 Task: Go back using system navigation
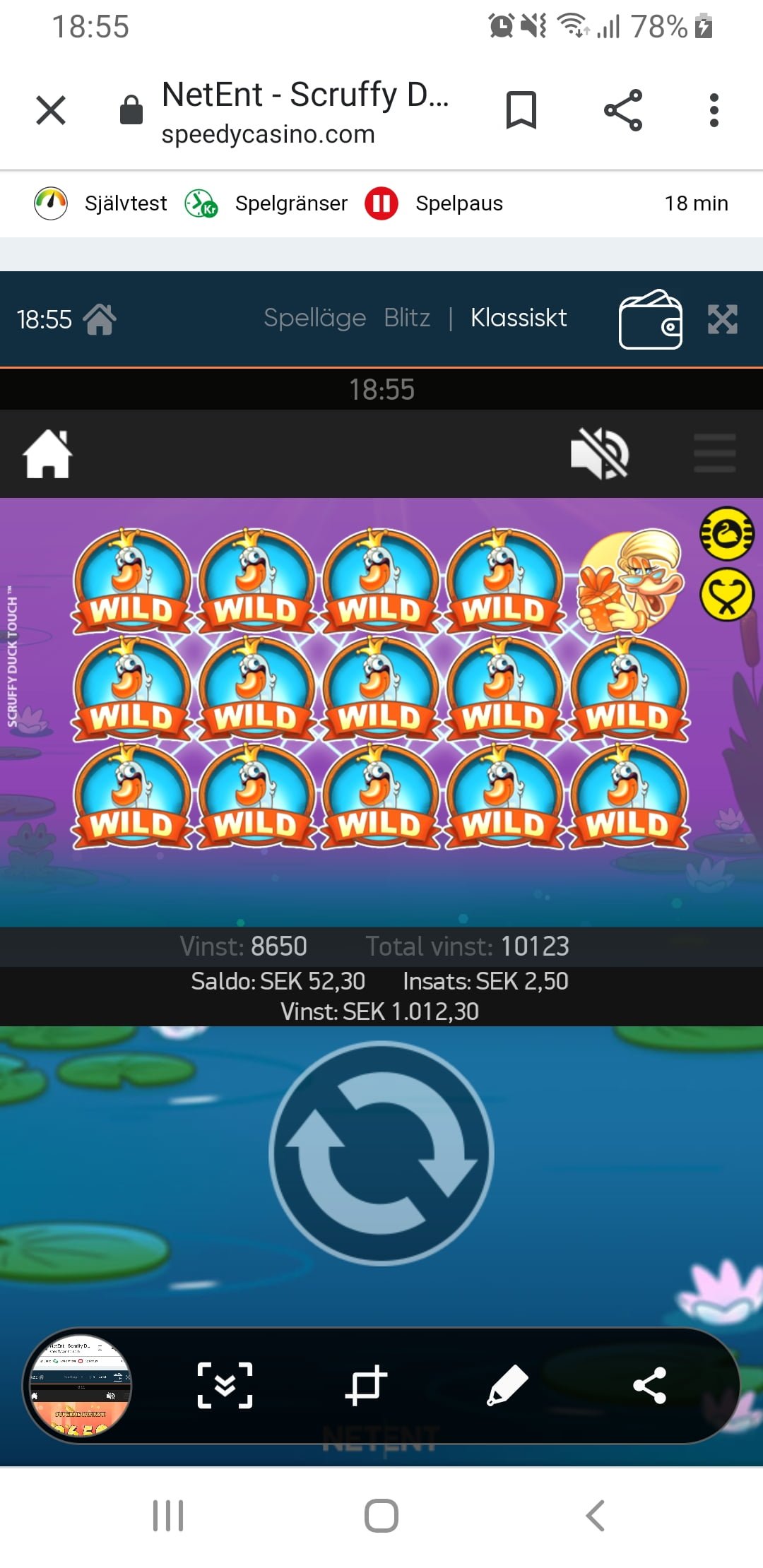click(595, 1516)
